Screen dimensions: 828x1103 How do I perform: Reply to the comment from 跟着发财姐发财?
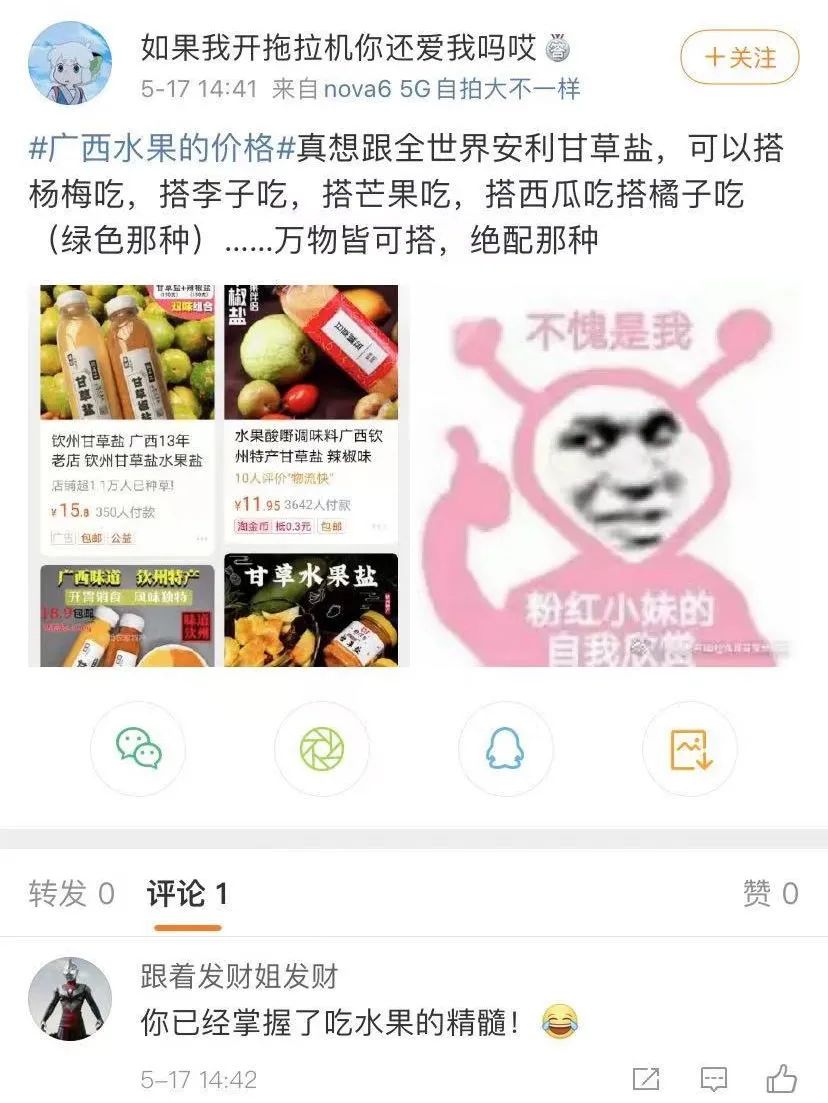713,1079
